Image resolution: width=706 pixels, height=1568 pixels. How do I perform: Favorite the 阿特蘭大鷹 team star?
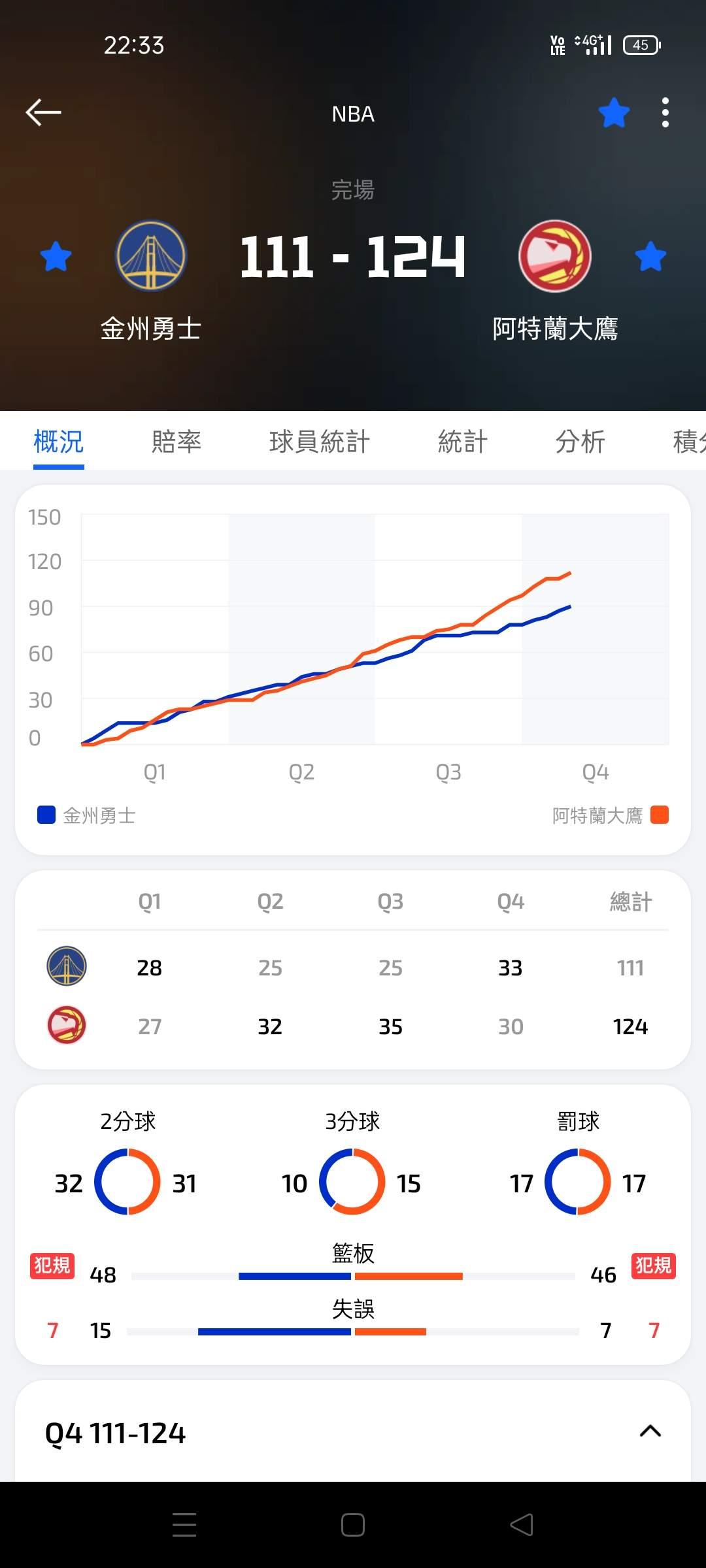tap(650, 256)
